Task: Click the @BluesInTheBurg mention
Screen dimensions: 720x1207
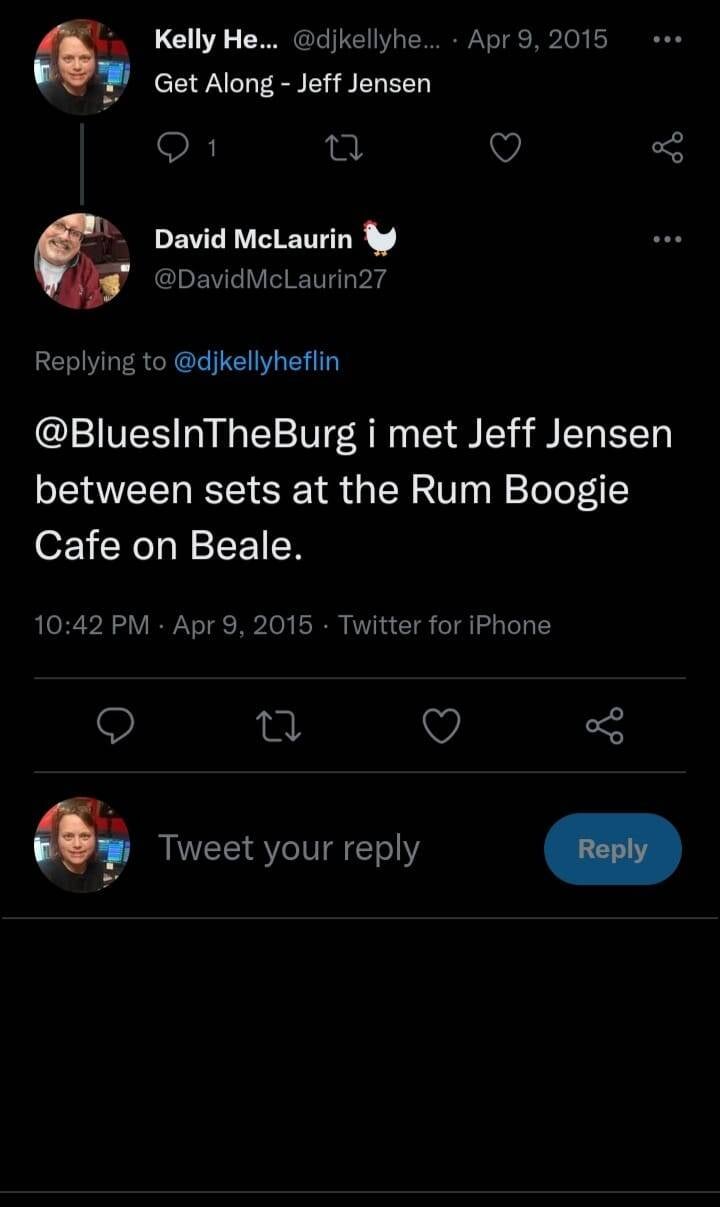Action: point(190,432)
